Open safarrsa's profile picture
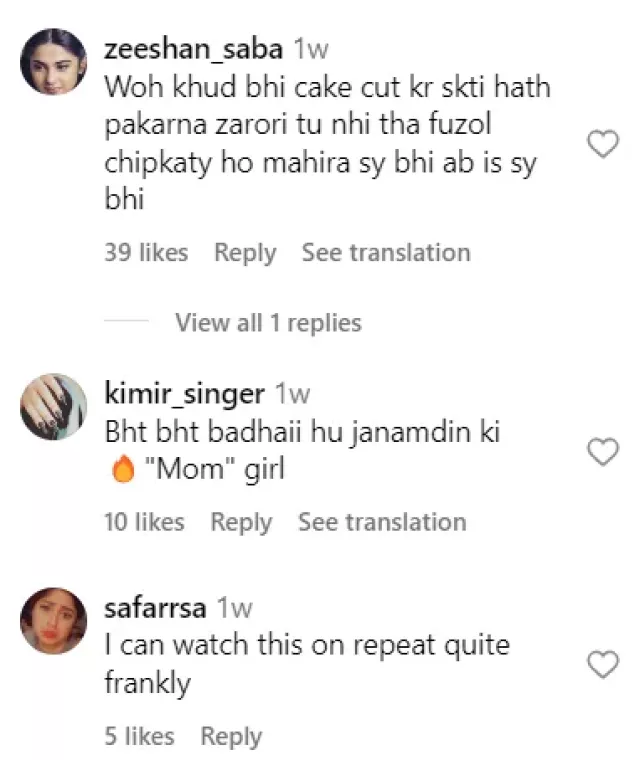 tap(53, 621)
